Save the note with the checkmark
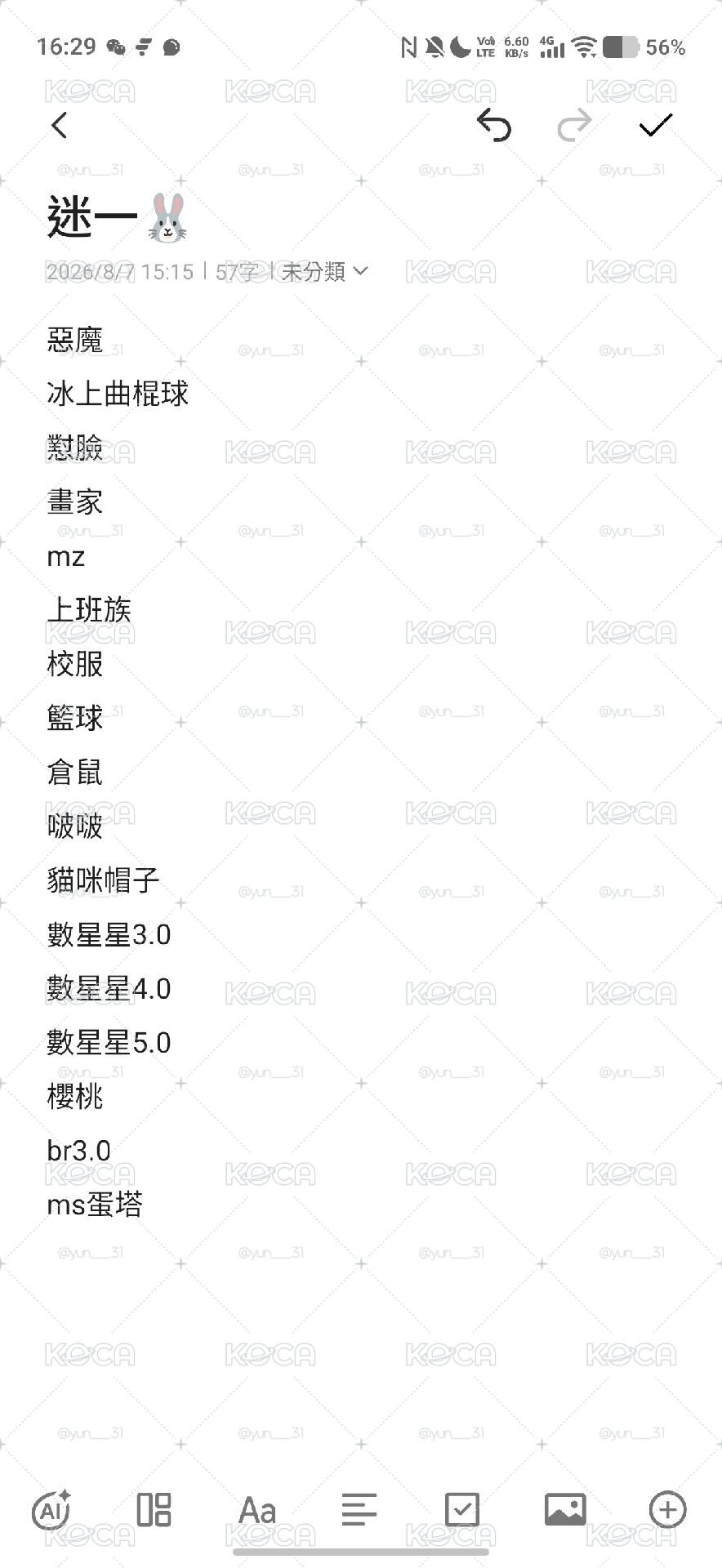722x1568 pixels. (656, 125)
